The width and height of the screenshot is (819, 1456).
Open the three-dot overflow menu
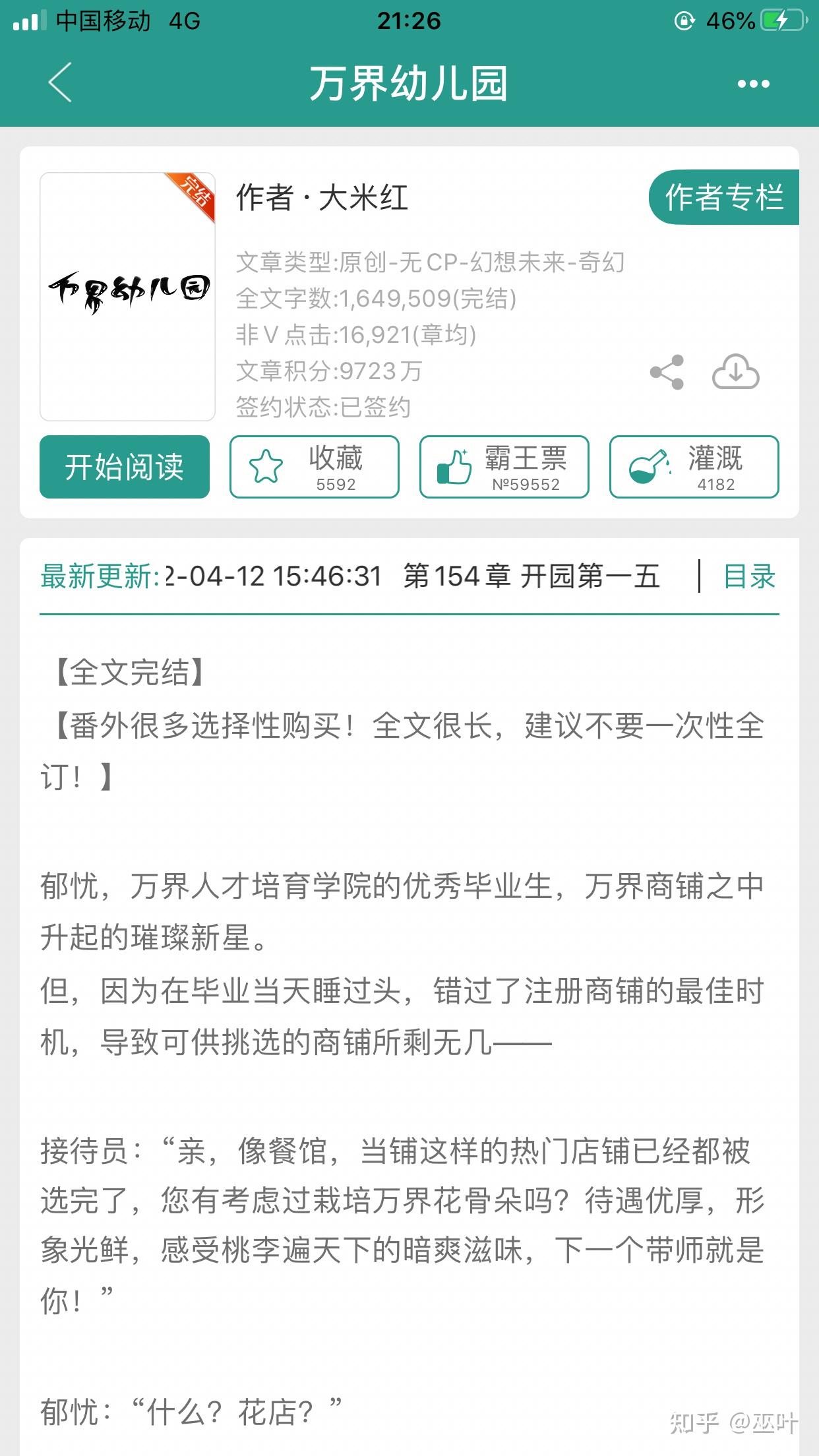coord(753,84)
